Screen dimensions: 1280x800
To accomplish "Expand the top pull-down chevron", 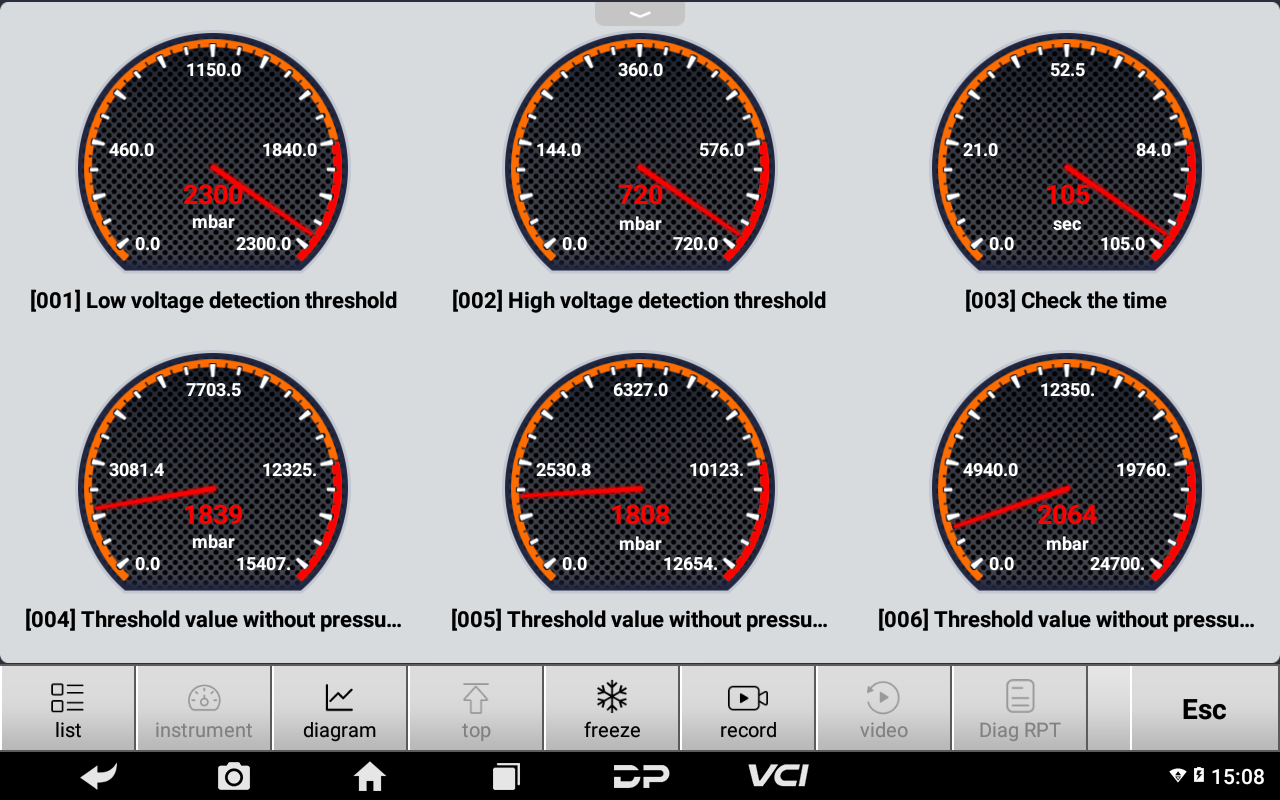I will [x=640, y=14].
